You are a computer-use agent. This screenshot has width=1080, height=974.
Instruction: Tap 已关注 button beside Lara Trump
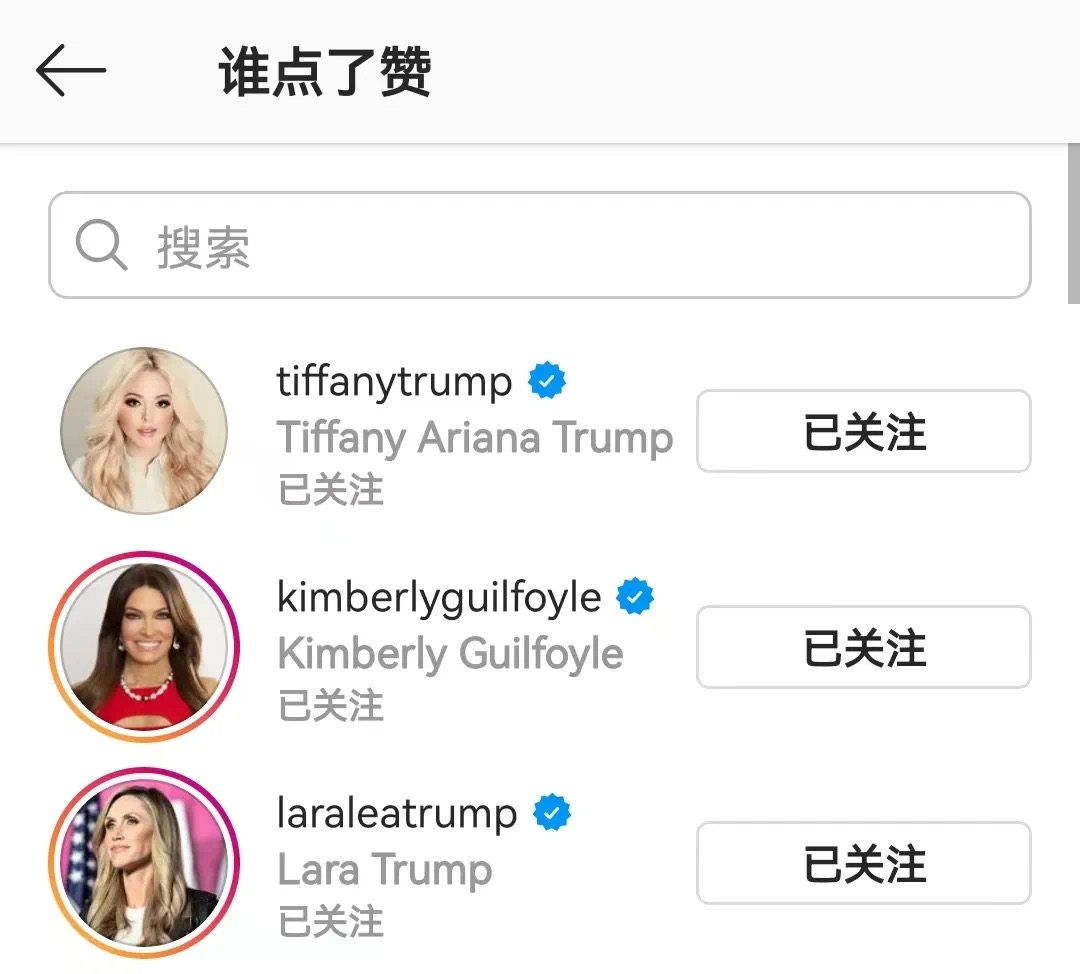point(863,863)
